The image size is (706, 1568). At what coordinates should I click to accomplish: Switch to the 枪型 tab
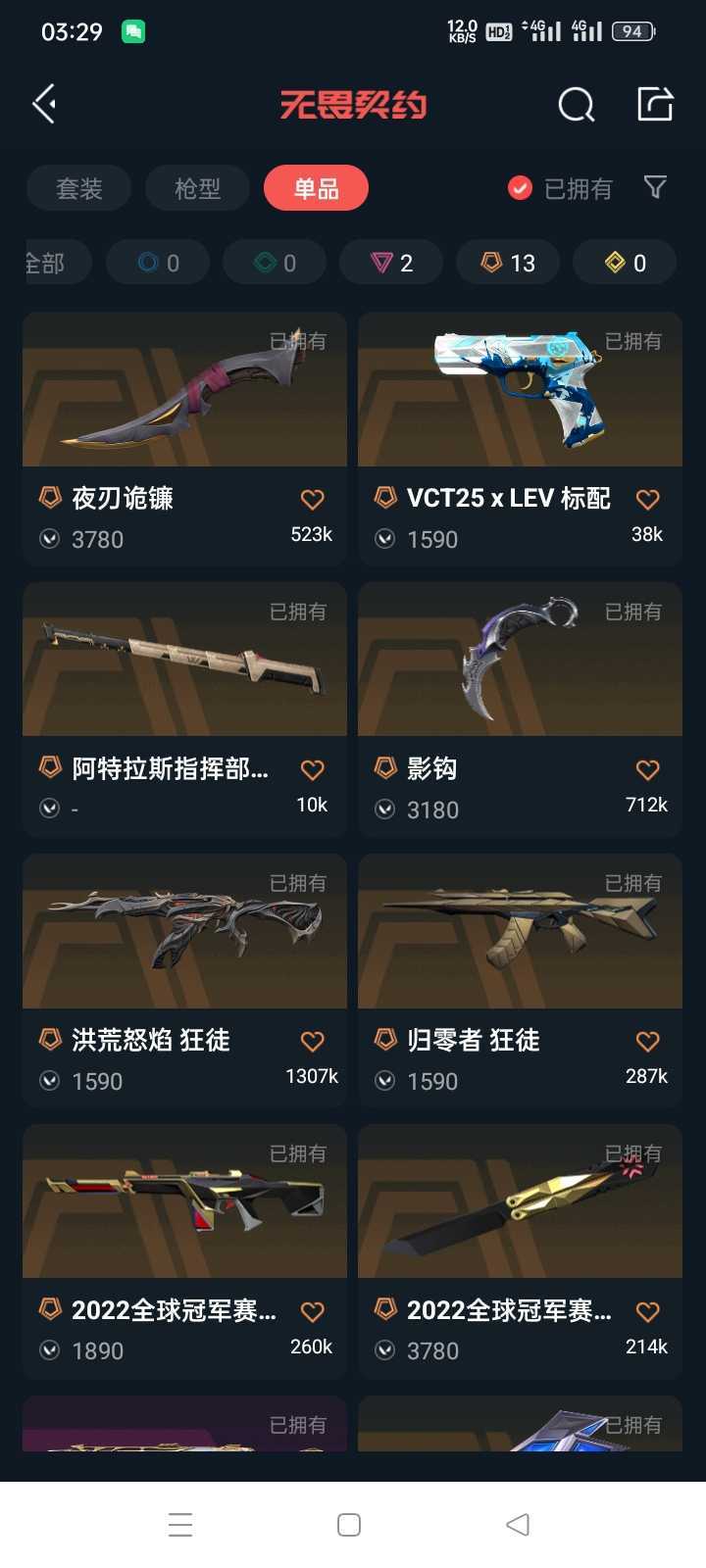tap(197, 188)
